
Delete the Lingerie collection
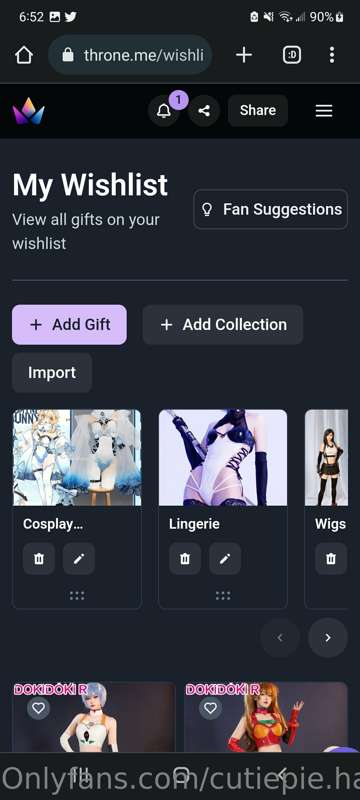coord(185,559)
